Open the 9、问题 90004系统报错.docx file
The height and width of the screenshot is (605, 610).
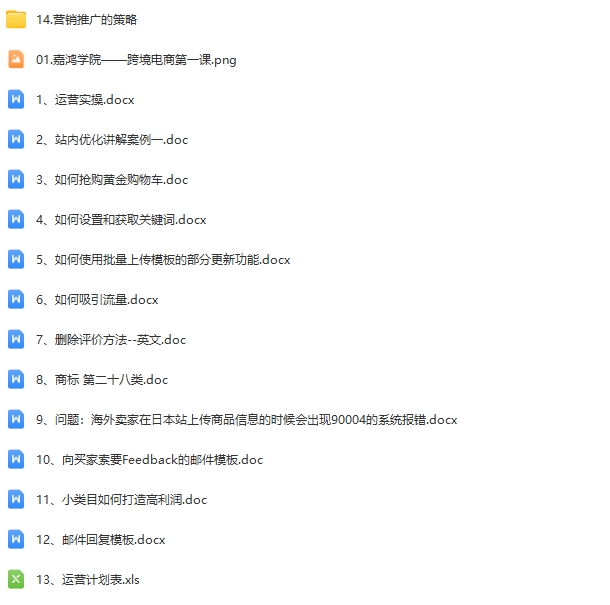point(246,420)
